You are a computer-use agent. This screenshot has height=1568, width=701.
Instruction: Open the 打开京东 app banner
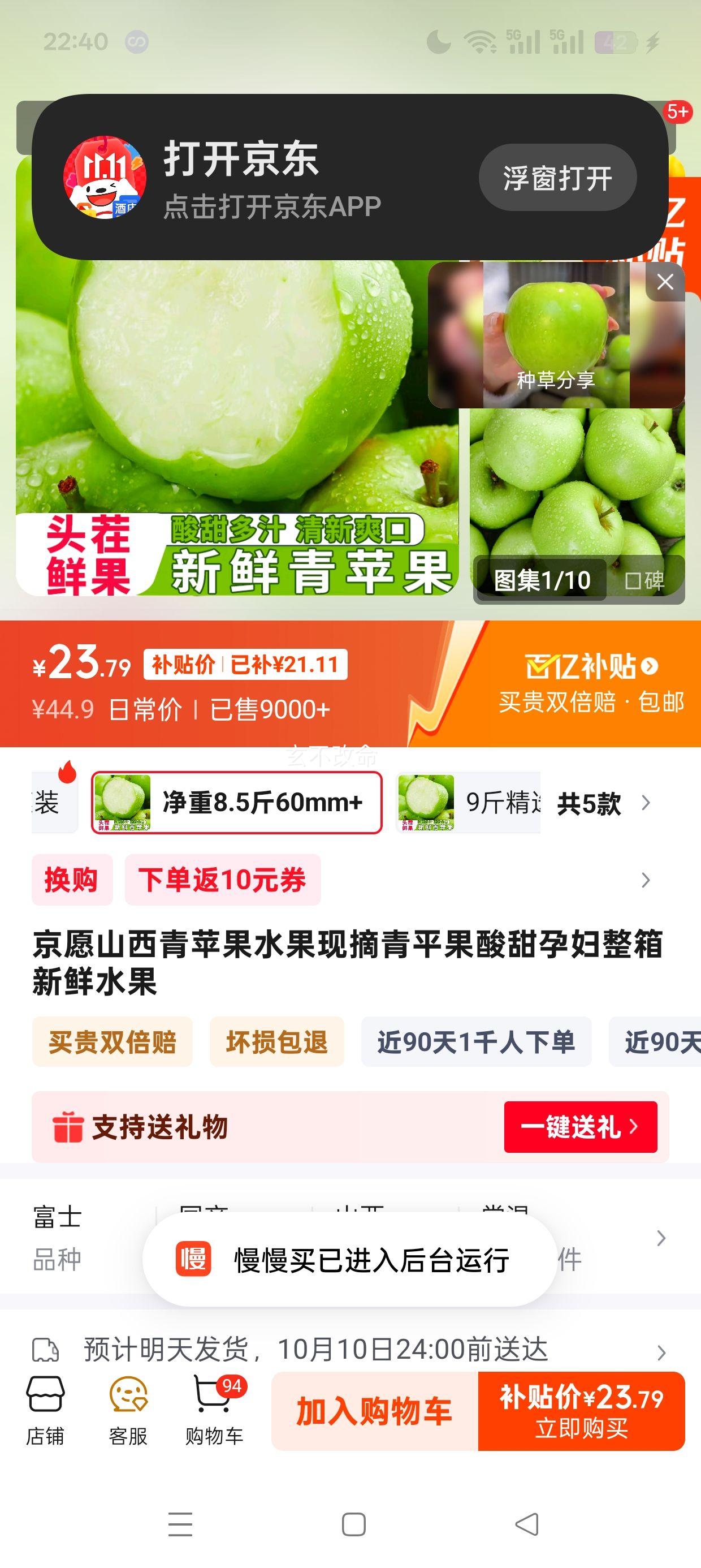pos(244,178)
